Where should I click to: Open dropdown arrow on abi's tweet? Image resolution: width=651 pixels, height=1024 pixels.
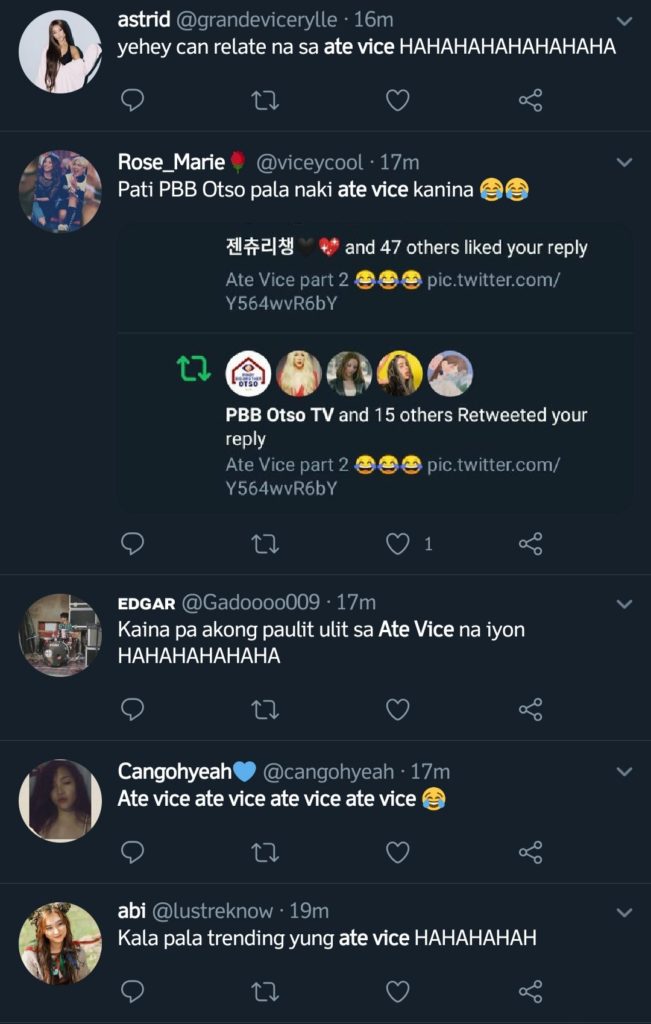[624, 912]
